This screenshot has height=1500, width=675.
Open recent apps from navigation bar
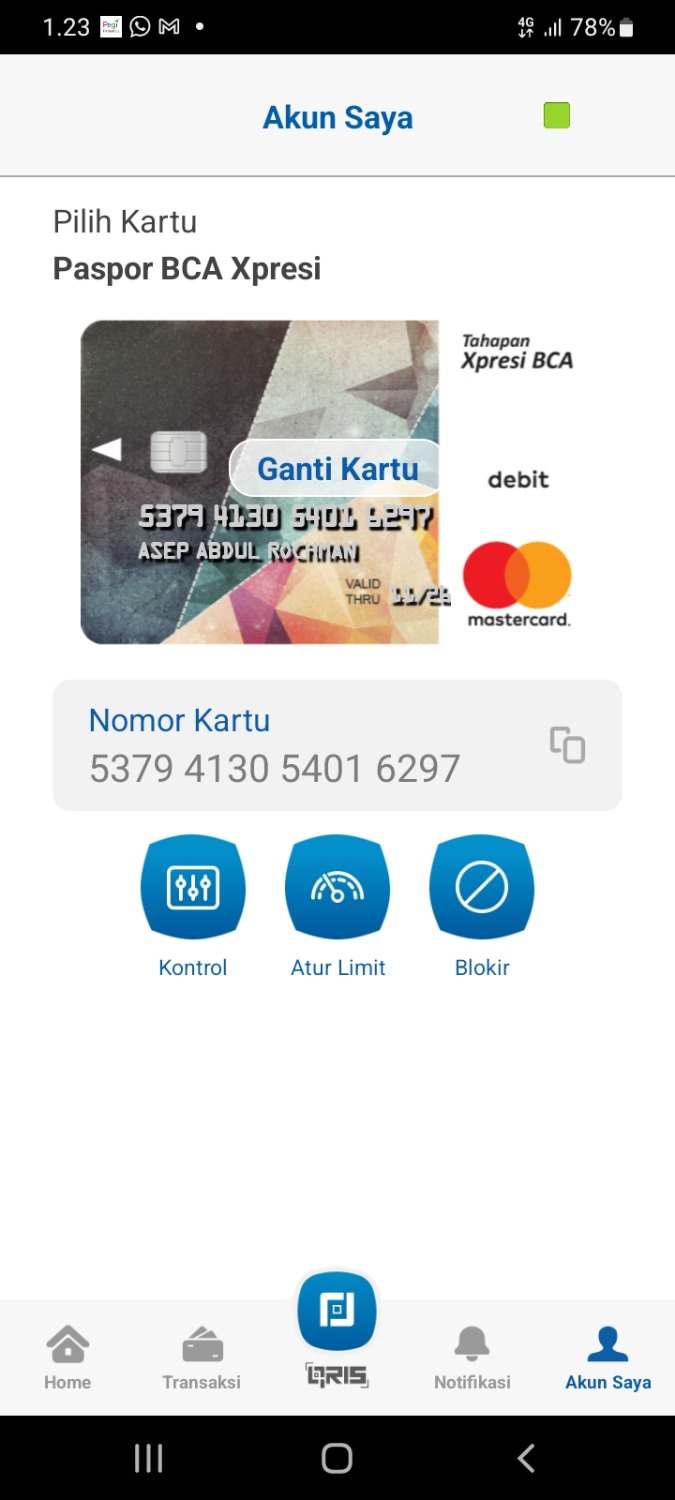click(x=148, y=1458)
